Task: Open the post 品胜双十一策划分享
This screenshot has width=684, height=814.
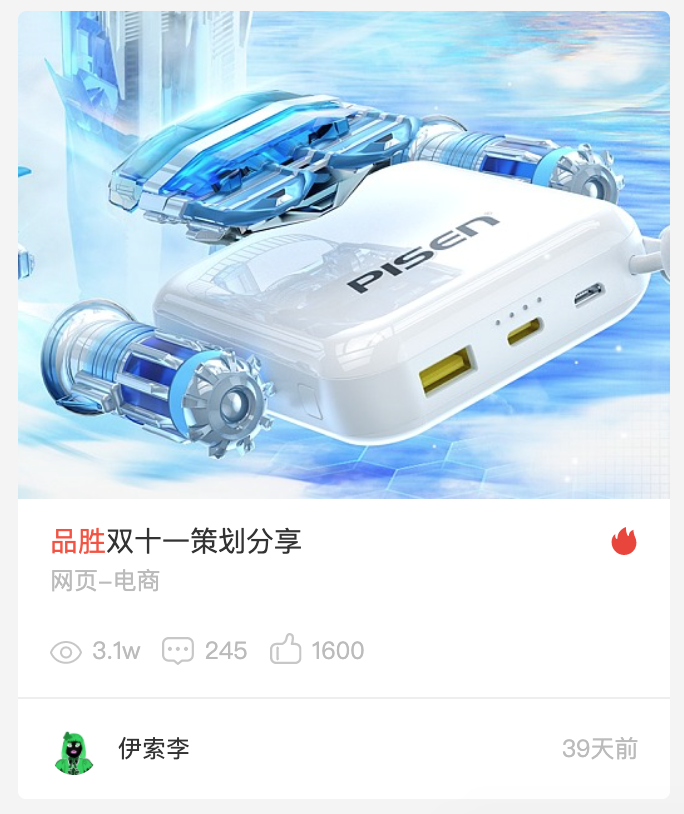Action: (176, 542)
